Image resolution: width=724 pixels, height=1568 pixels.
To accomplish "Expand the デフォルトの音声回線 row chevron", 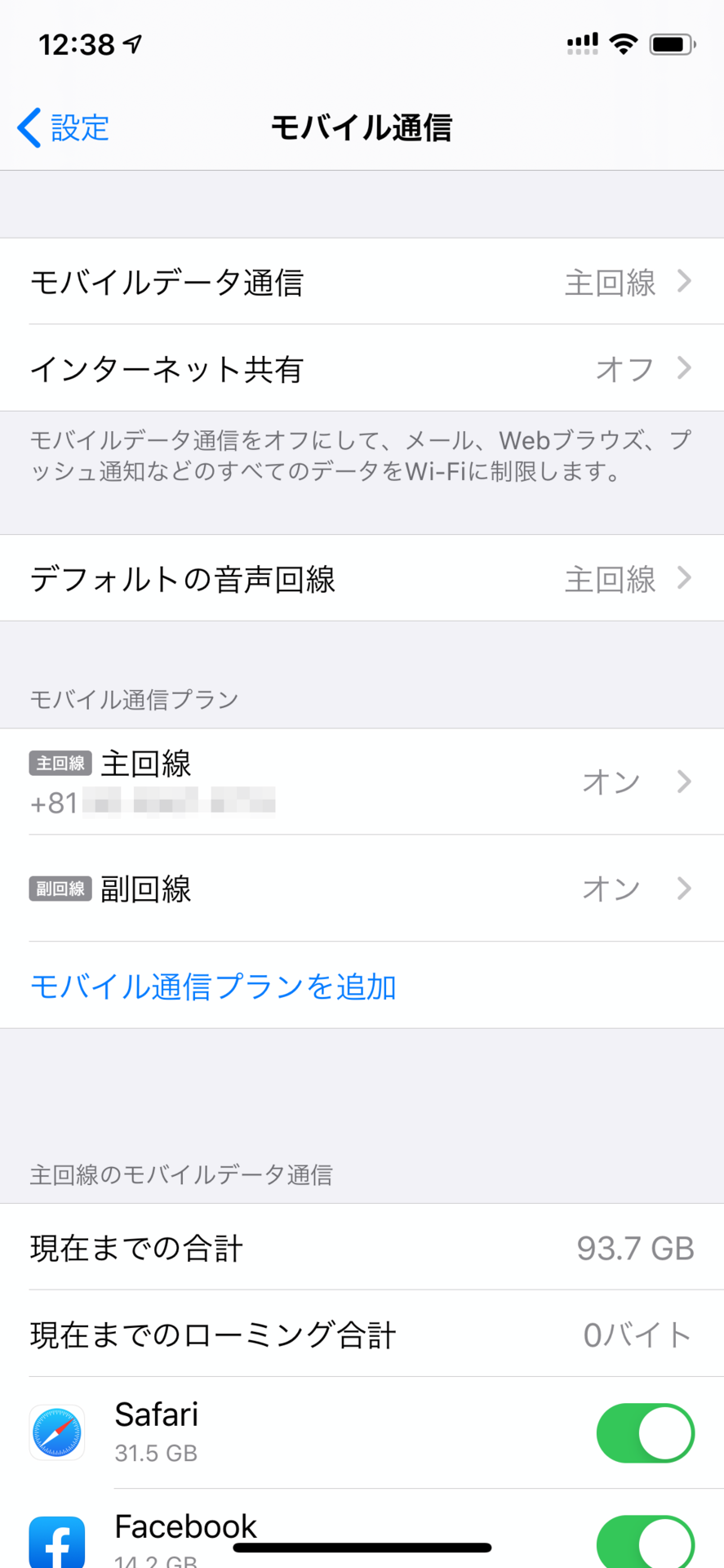I will click(x=684, y=579).
